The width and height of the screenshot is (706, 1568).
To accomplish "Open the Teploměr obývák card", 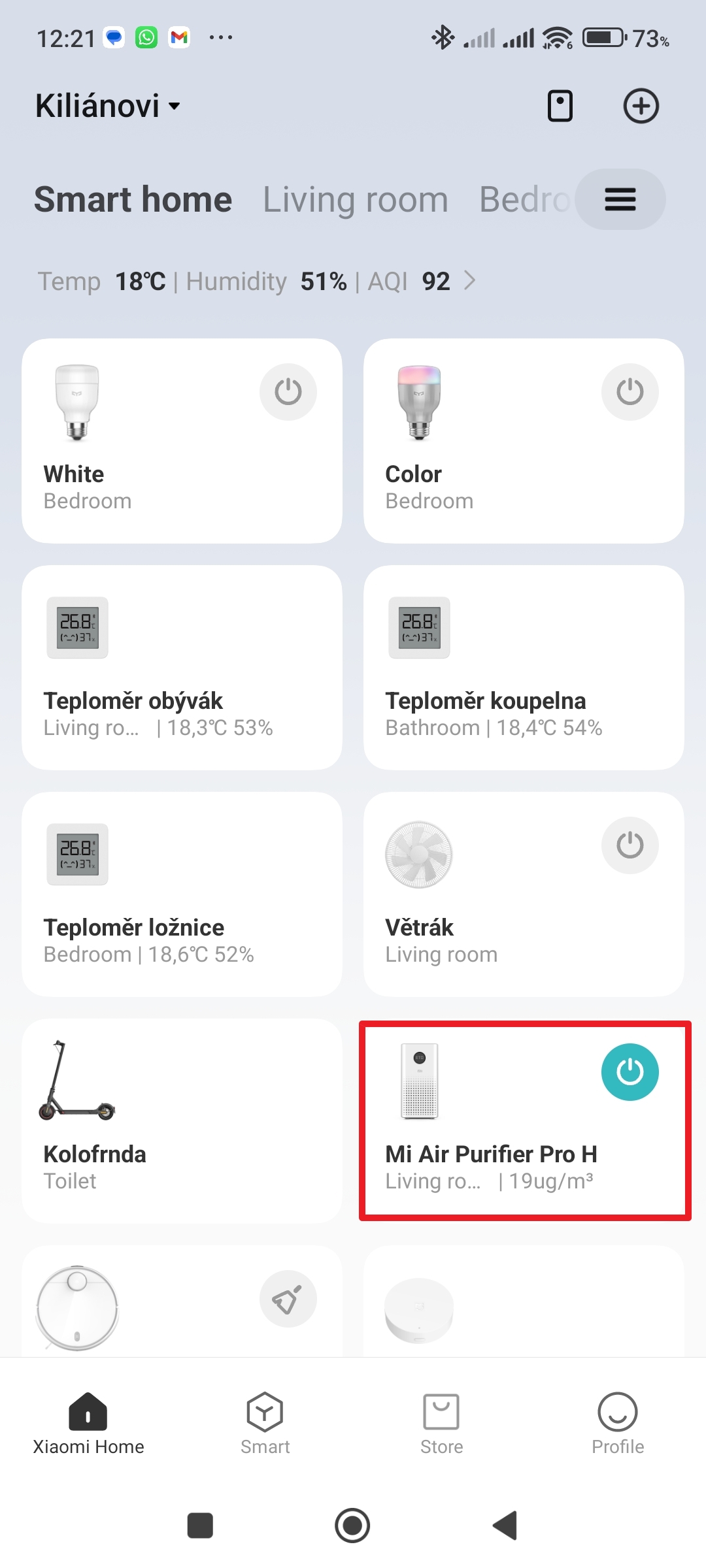I will pyautogui.click(x=182, y=668).
